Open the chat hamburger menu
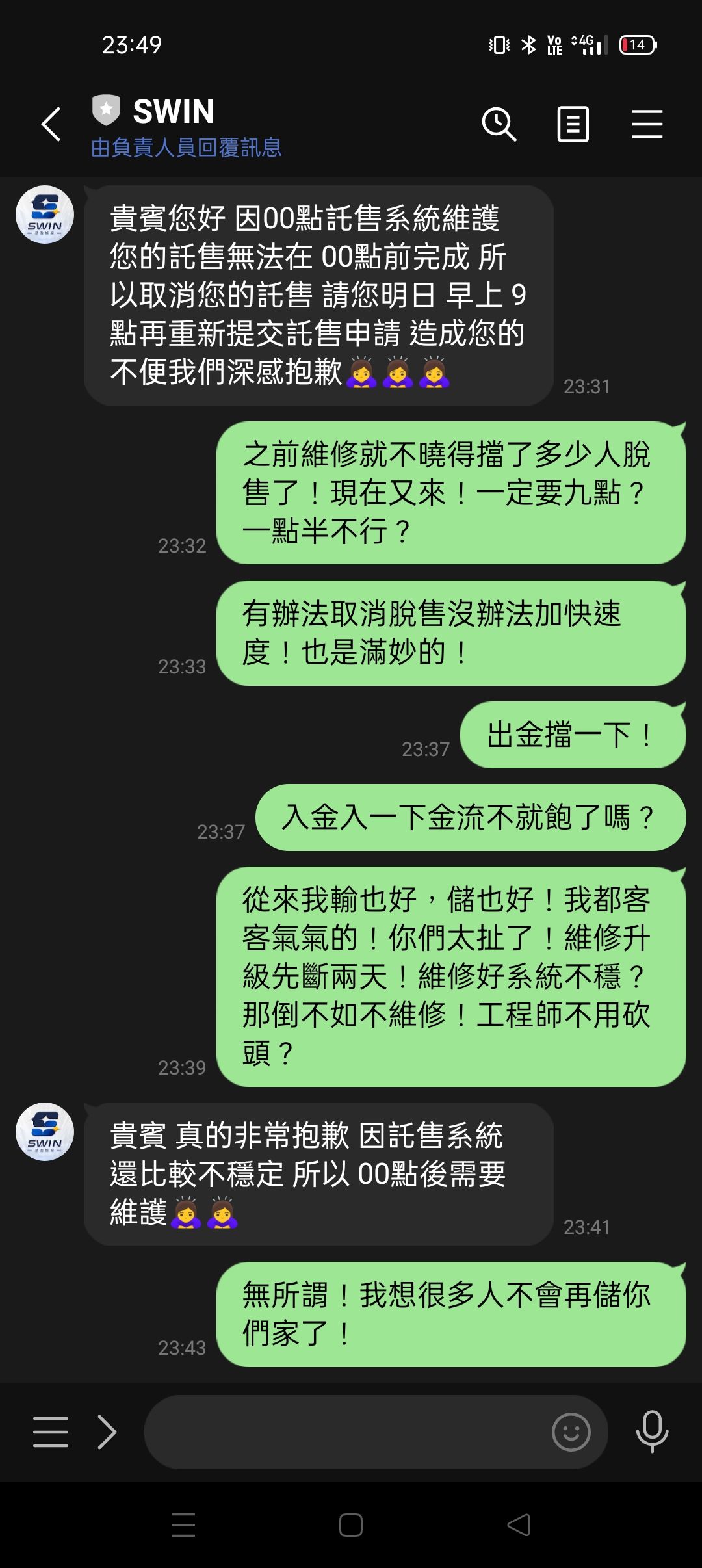The height and width of the screenshot is (1568, 702). (647, 124)
